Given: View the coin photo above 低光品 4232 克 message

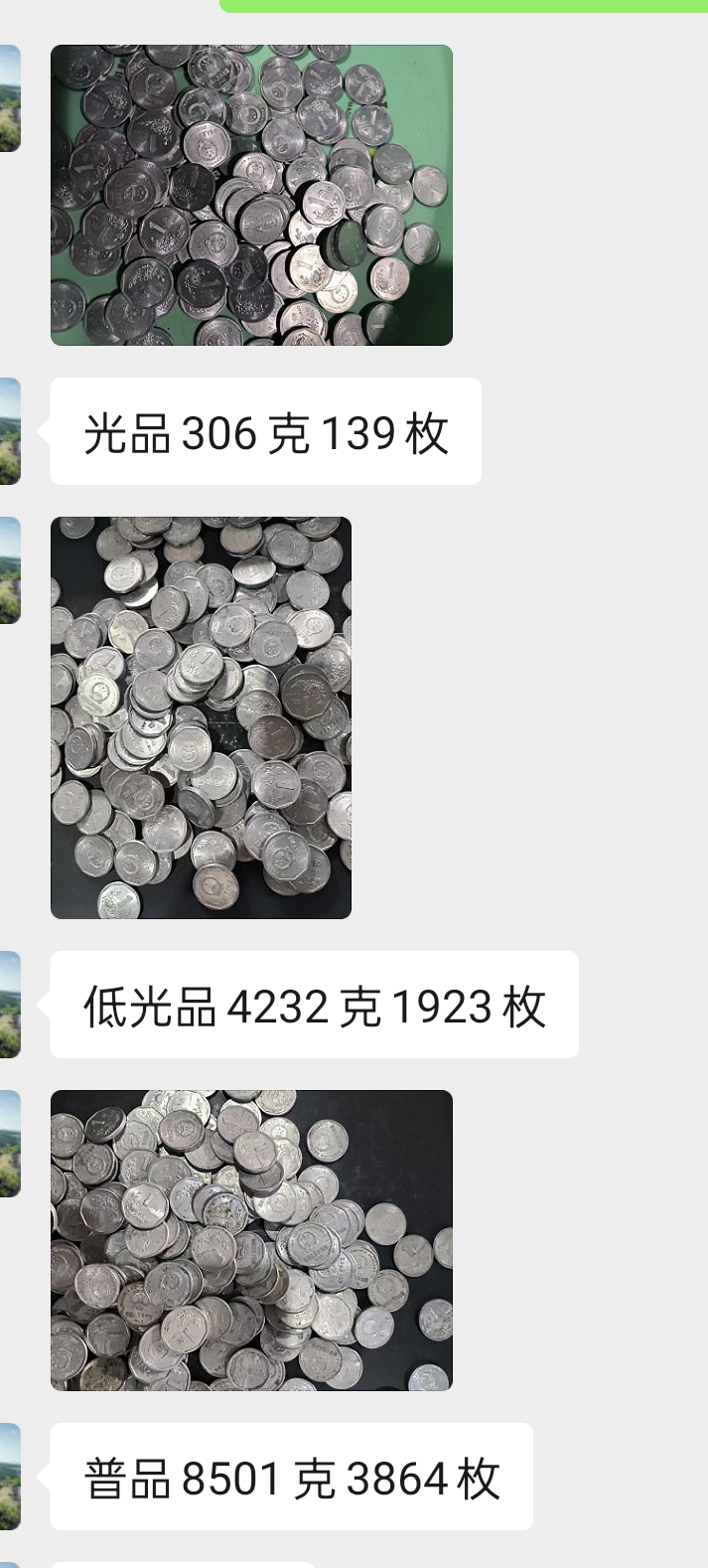Looking at the screenshot, I should coord(201,717).
